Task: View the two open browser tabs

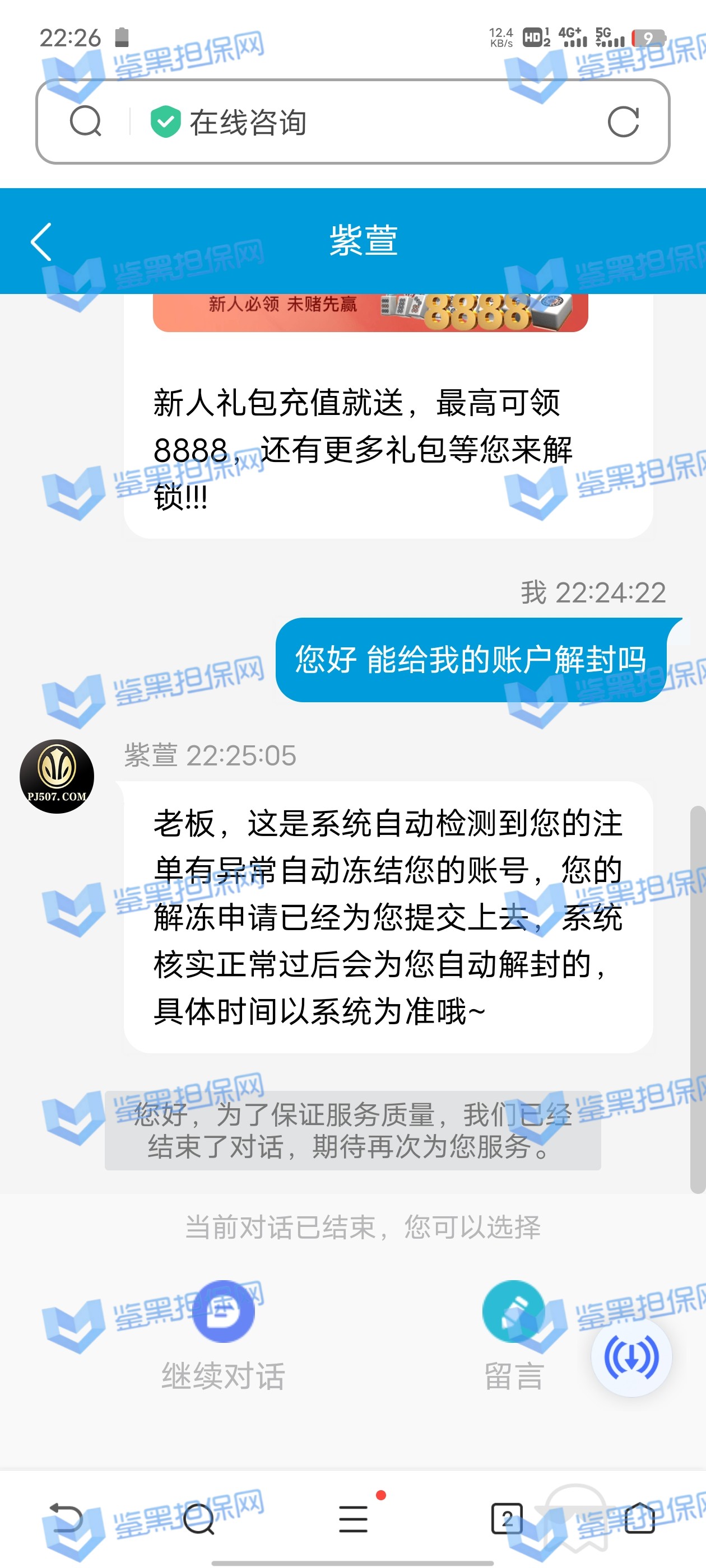Action: pyautogui.click(x=506, y=1518)
